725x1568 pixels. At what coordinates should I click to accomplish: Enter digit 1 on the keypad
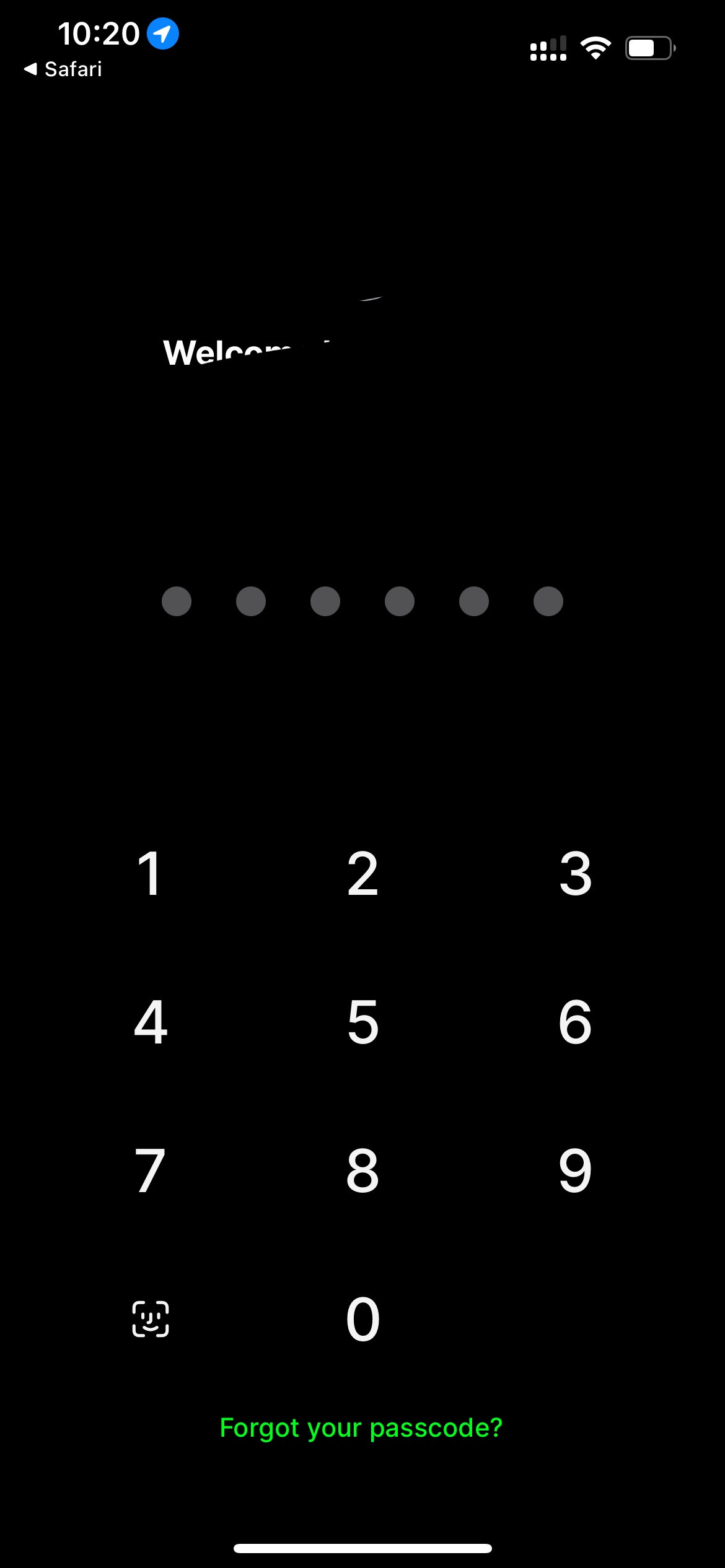click(x=149, y=874)
